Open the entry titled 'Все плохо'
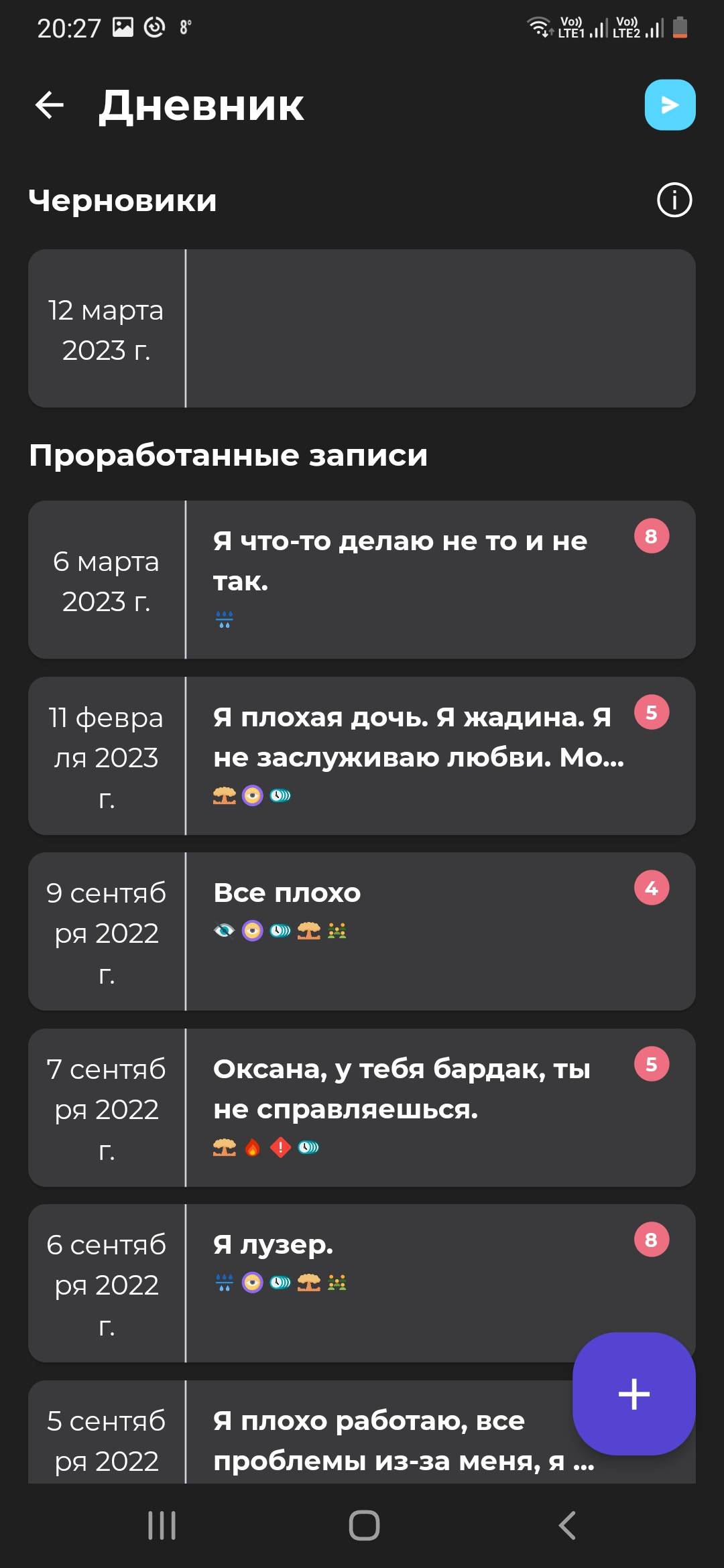Screen dimensions: 724x1568 point(362,931)
